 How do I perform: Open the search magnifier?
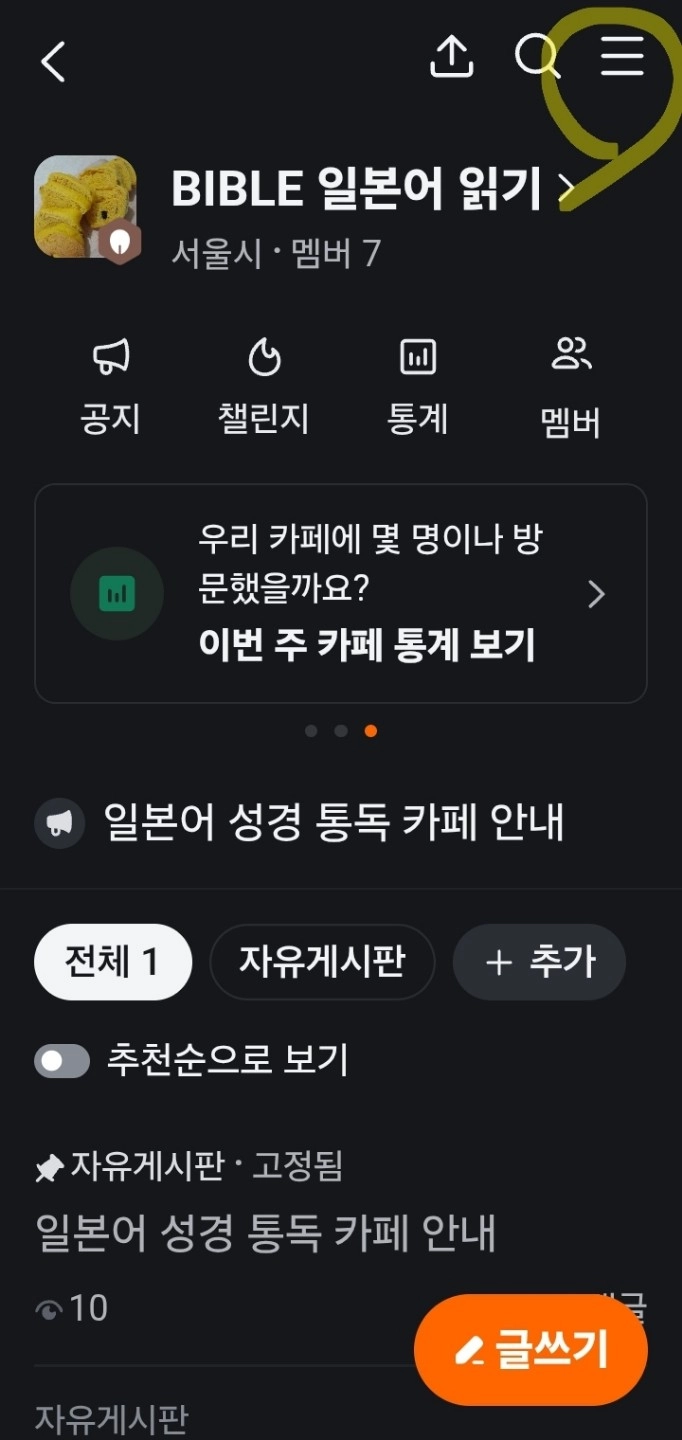(x=537, y=57)
